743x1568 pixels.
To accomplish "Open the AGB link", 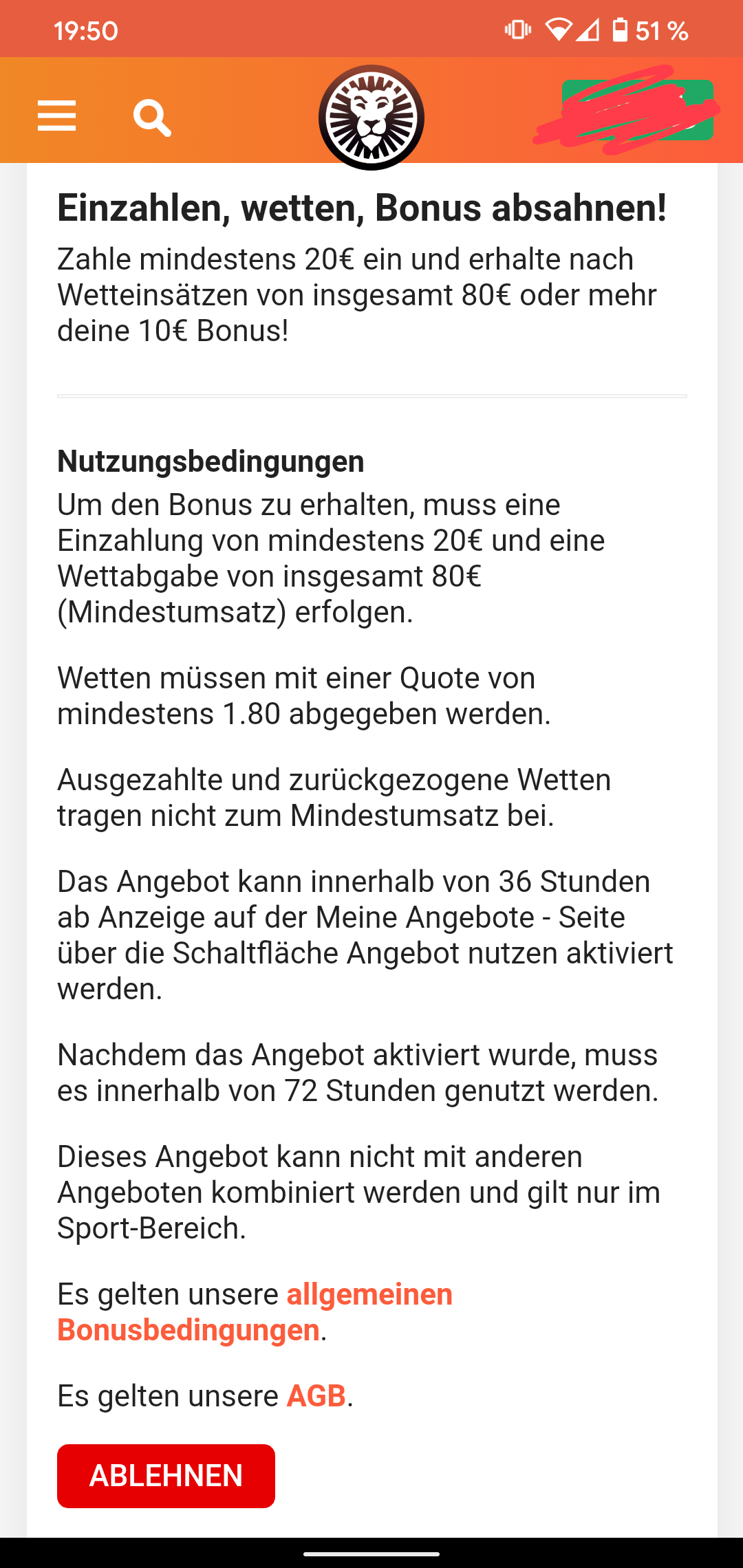I will tap(316, 1396).
